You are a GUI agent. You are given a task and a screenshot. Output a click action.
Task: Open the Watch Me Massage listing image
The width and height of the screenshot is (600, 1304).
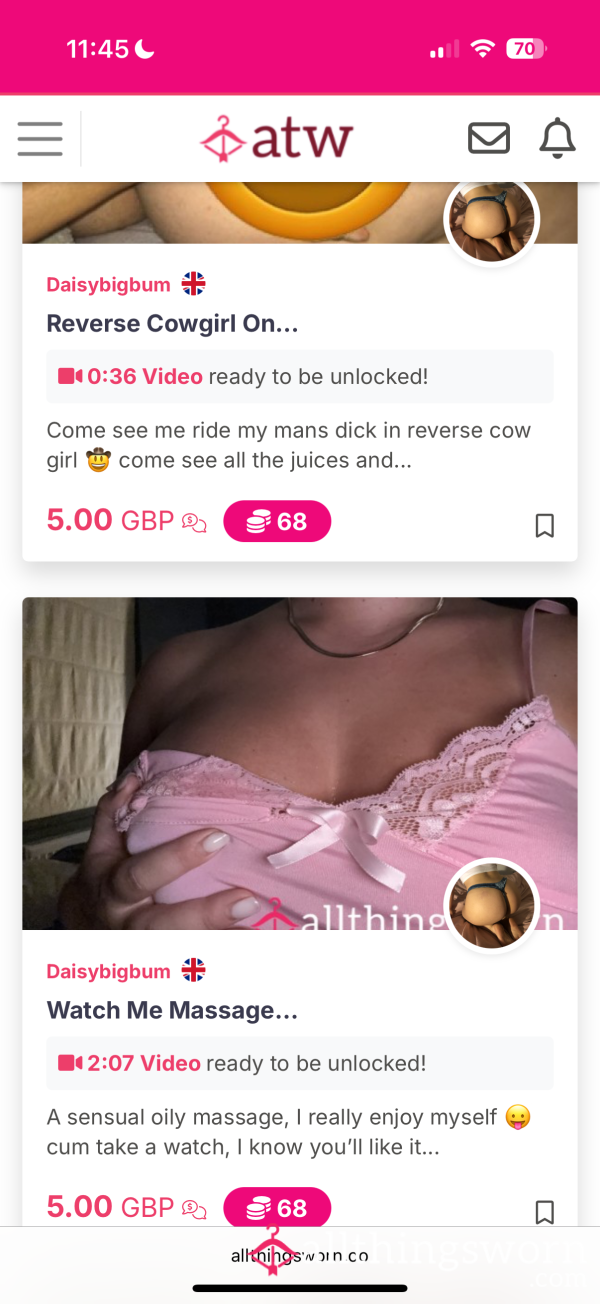point(300,764)
